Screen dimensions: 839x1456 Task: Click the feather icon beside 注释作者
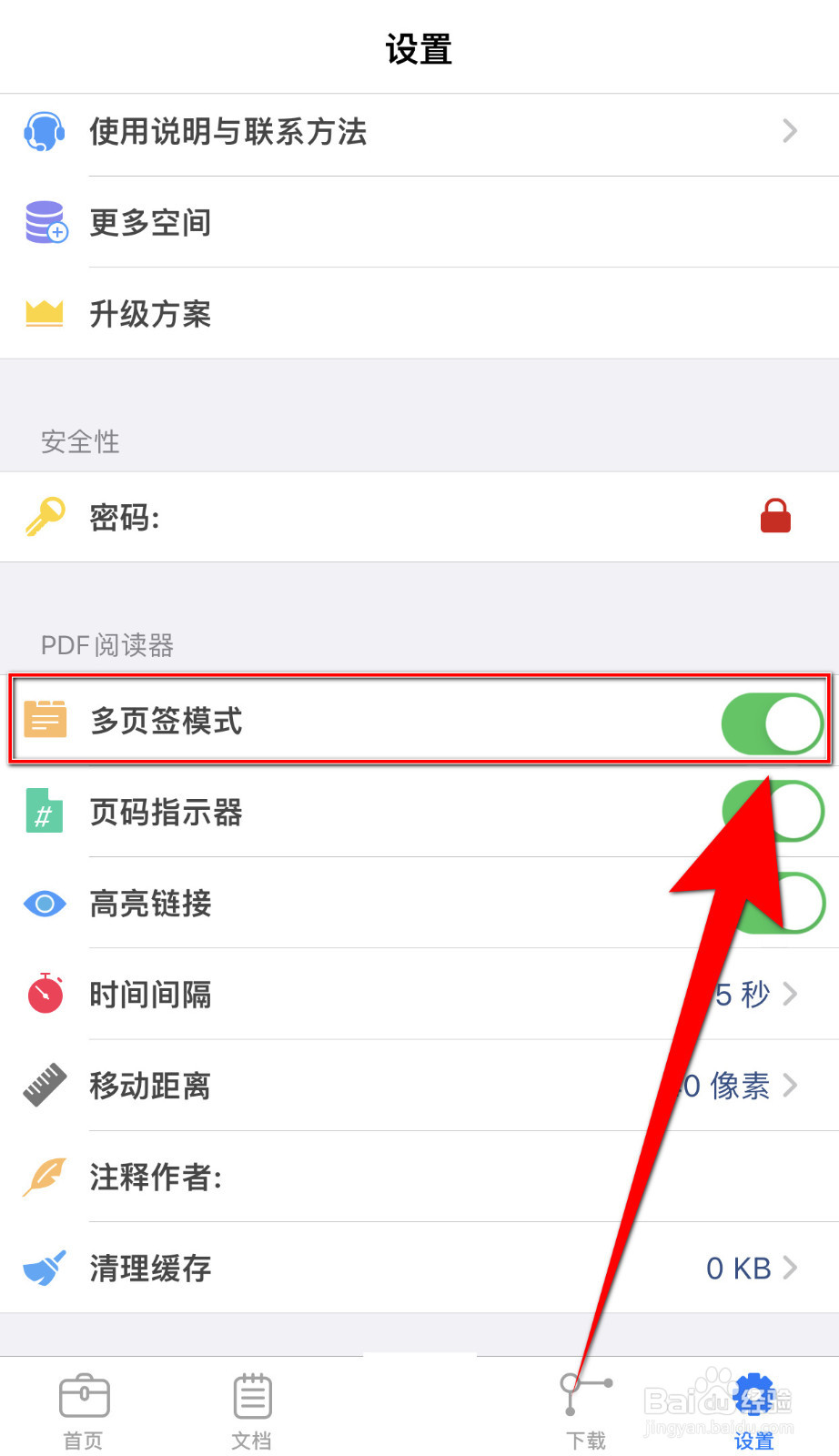pyautogui.click(x=44, y=1176)
